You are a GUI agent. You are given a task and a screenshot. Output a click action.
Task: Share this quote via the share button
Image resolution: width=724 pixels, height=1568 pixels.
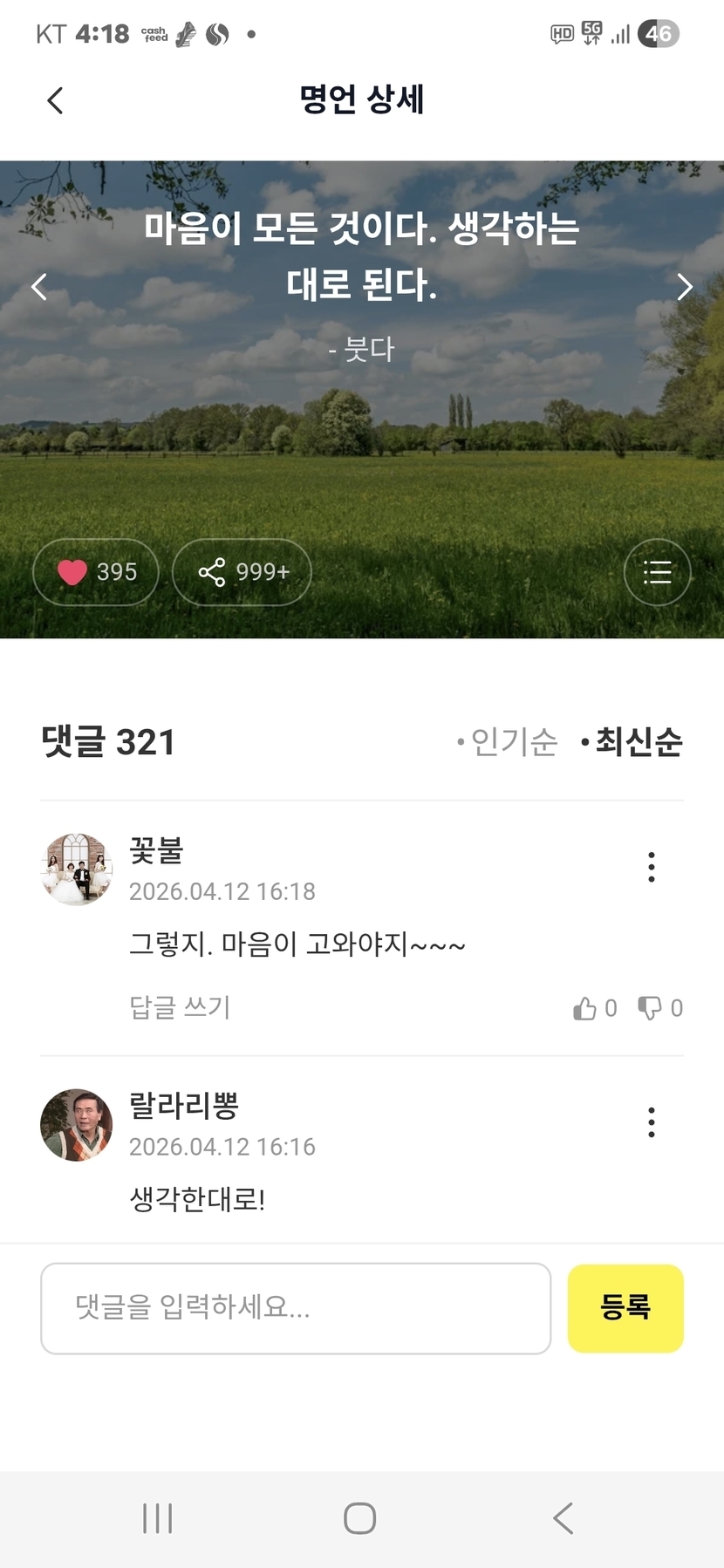tap(242, 572)
